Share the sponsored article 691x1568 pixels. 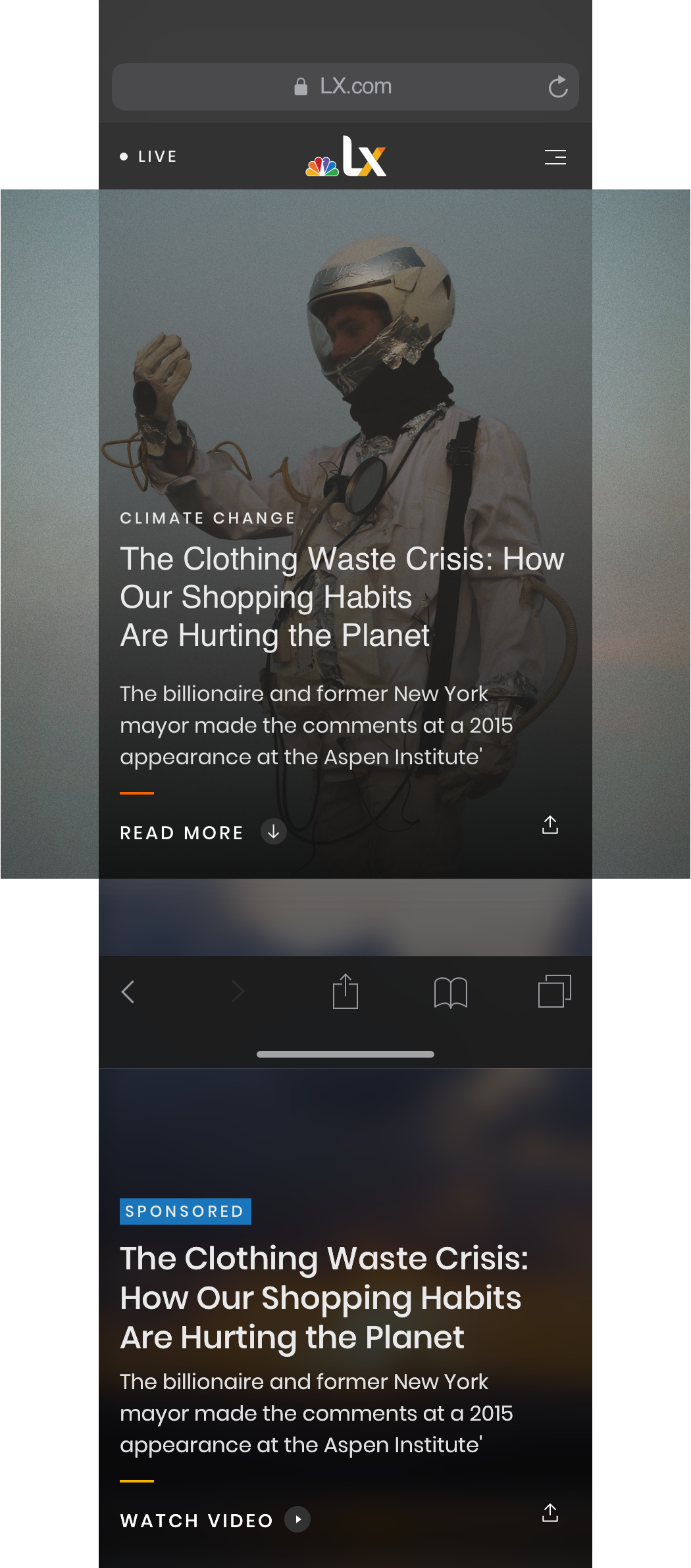tap(550, 1513)
